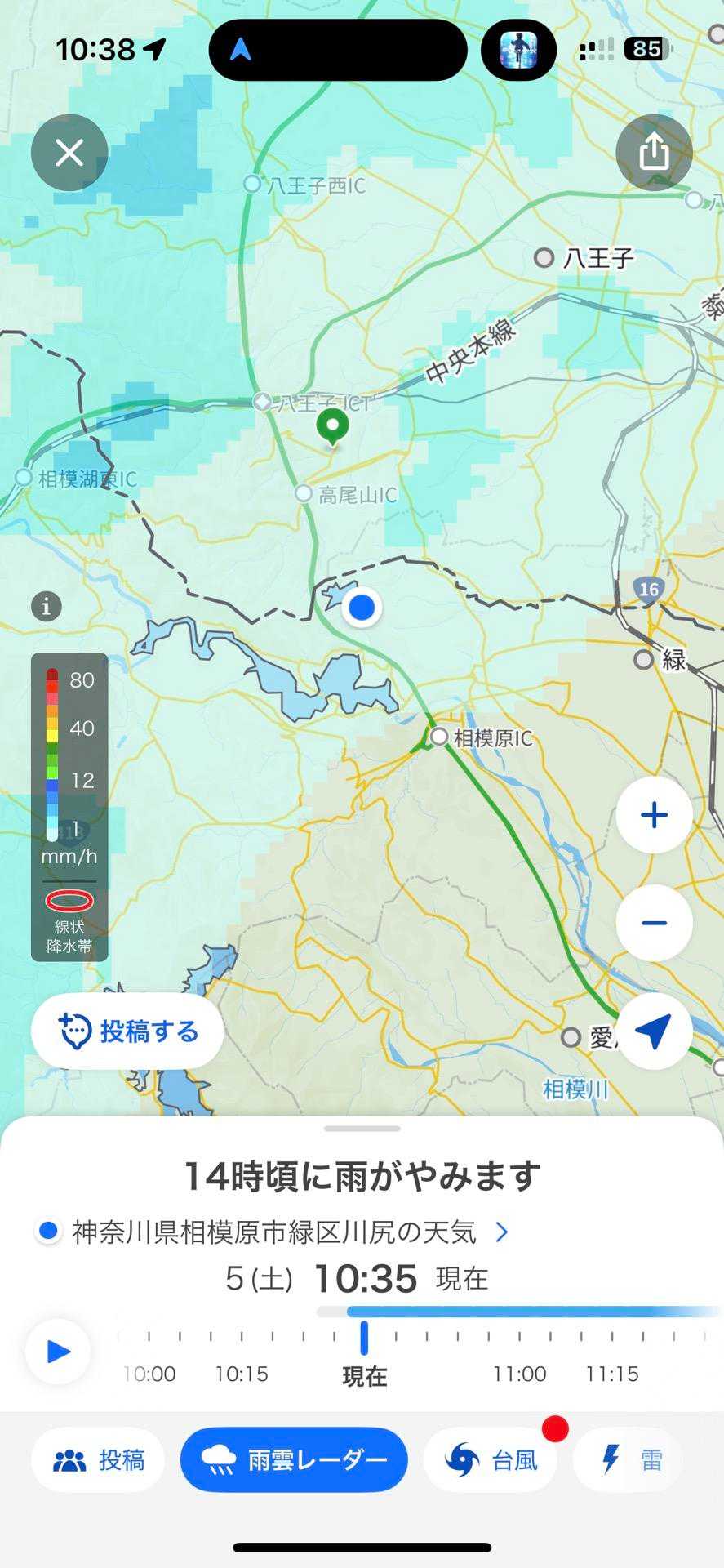Zoom in with the plus button
Screen dimensions: 724x1568
click(x=654, y=815)
